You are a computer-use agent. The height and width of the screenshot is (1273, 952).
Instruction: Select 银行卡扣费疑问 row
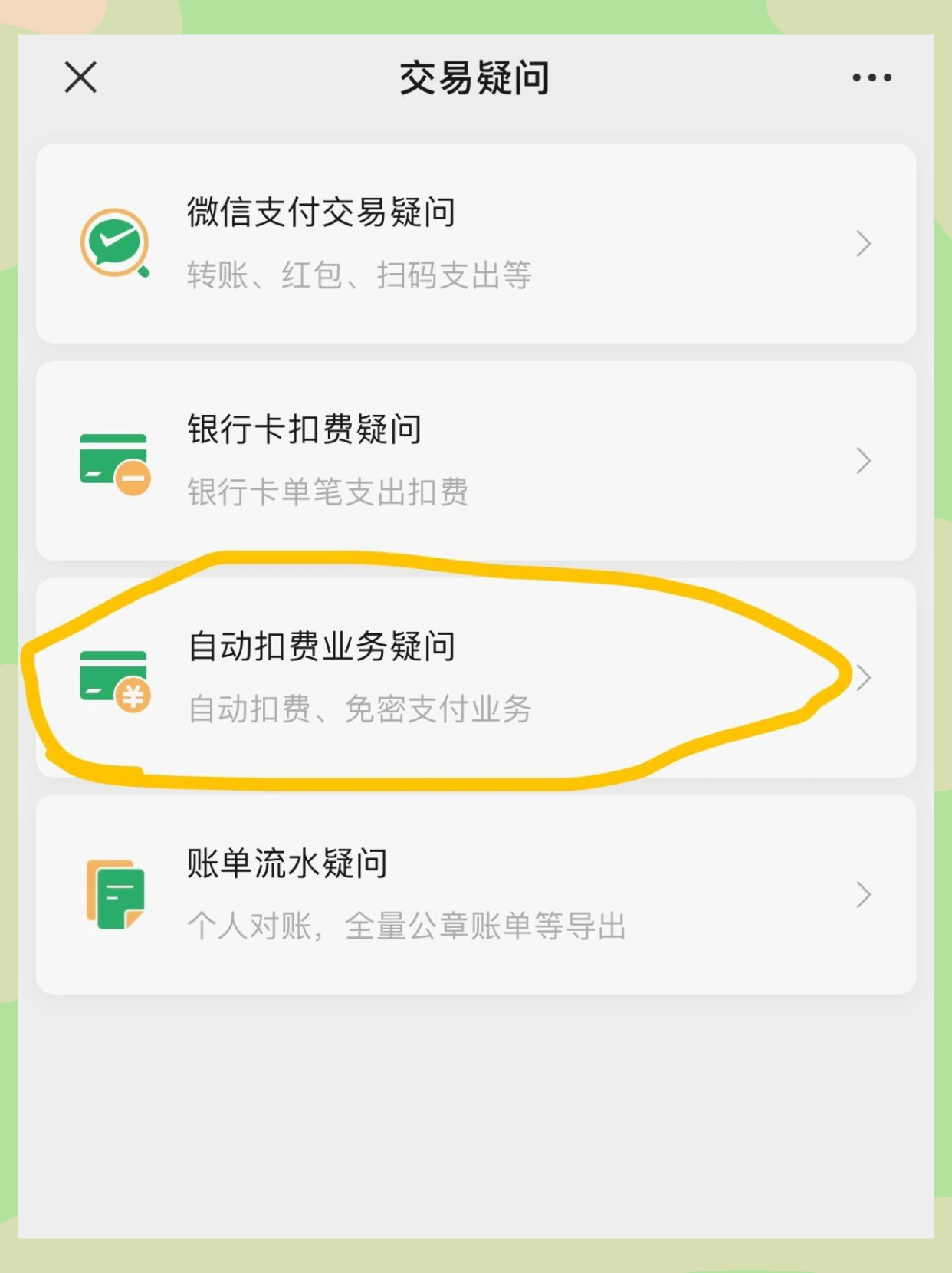(x=475, y=460)
